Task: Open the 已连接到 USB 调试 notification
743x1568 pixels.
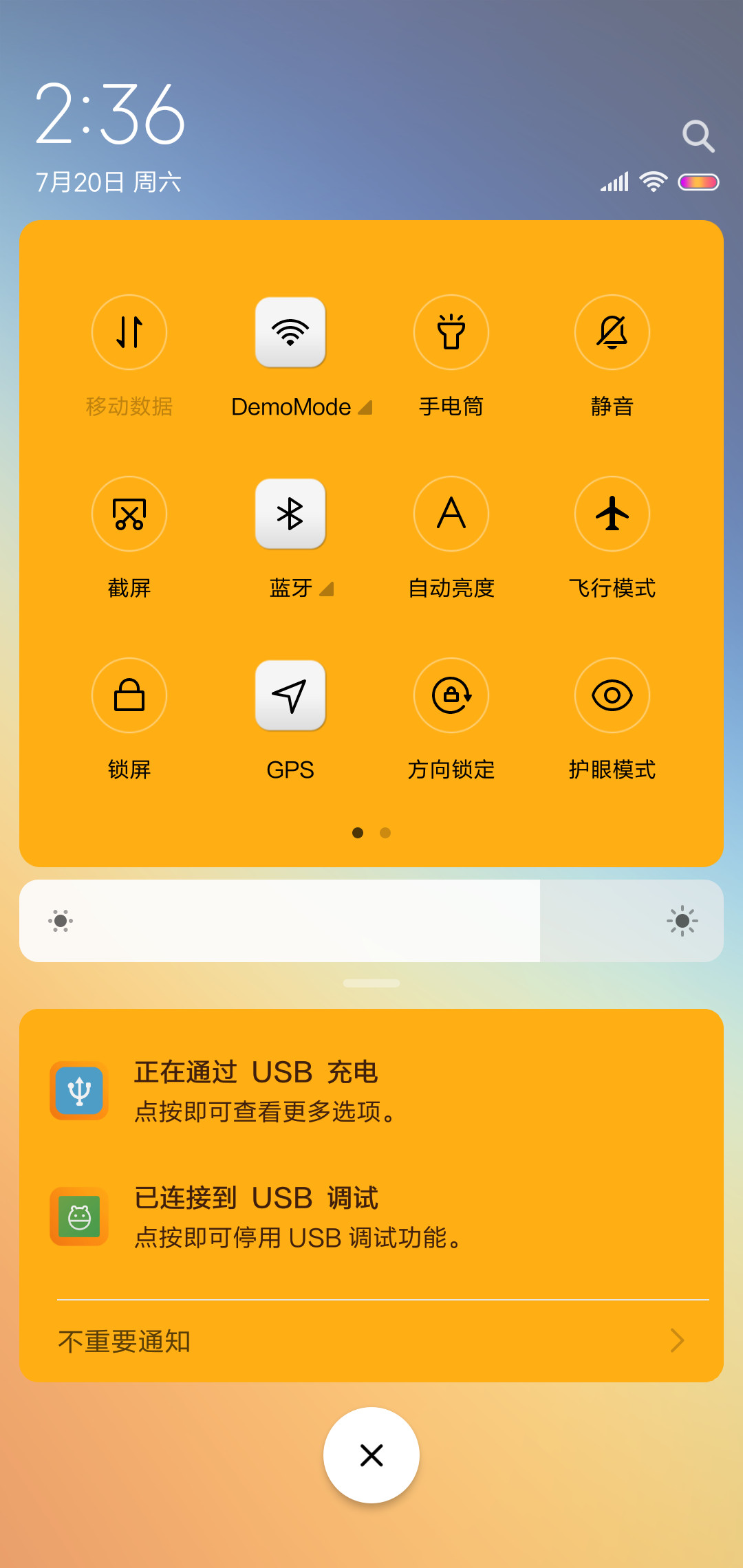Action: point(371,1217)
